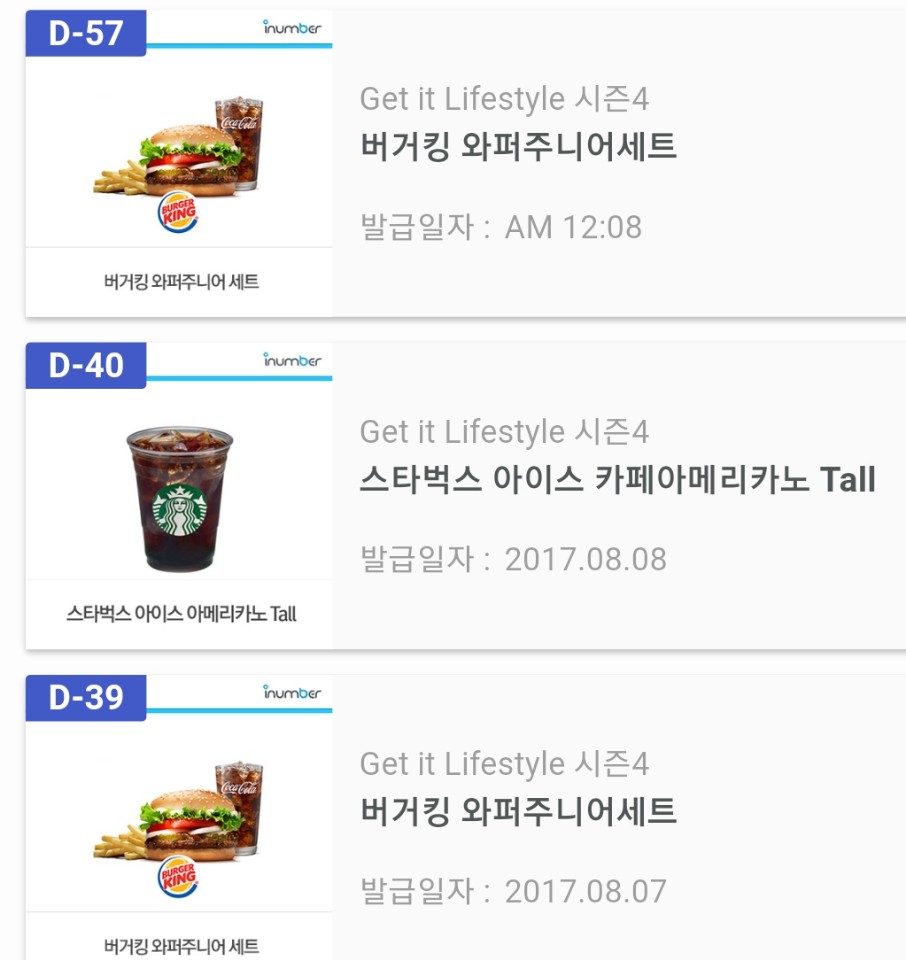The image size is (906, 960).
Task: View the 스타벅스 아이스 카페아메리카노 Tall coupon
Action: [x=617, y=481]
